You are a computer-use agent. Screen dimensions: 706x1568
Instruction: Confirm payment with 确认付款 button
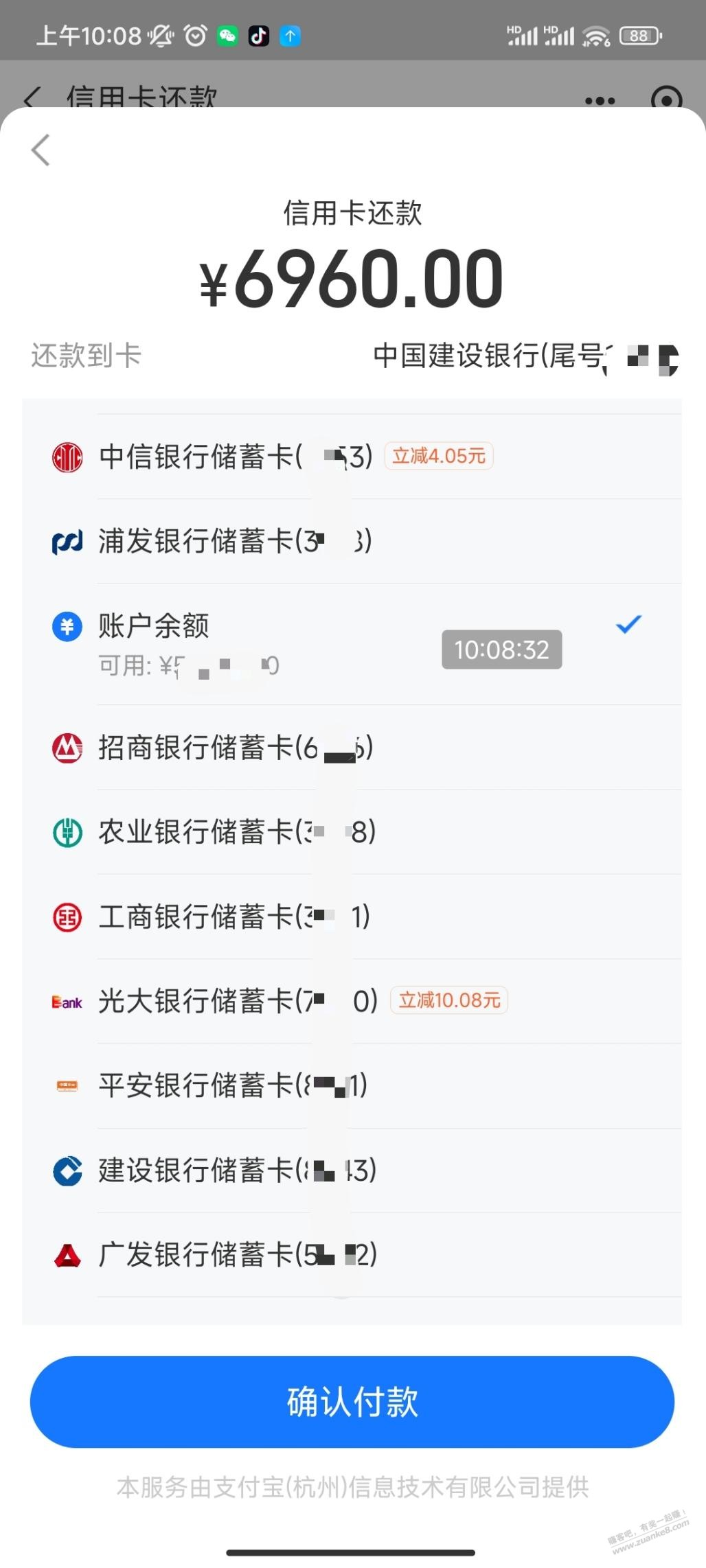(x=352, y=1401)
